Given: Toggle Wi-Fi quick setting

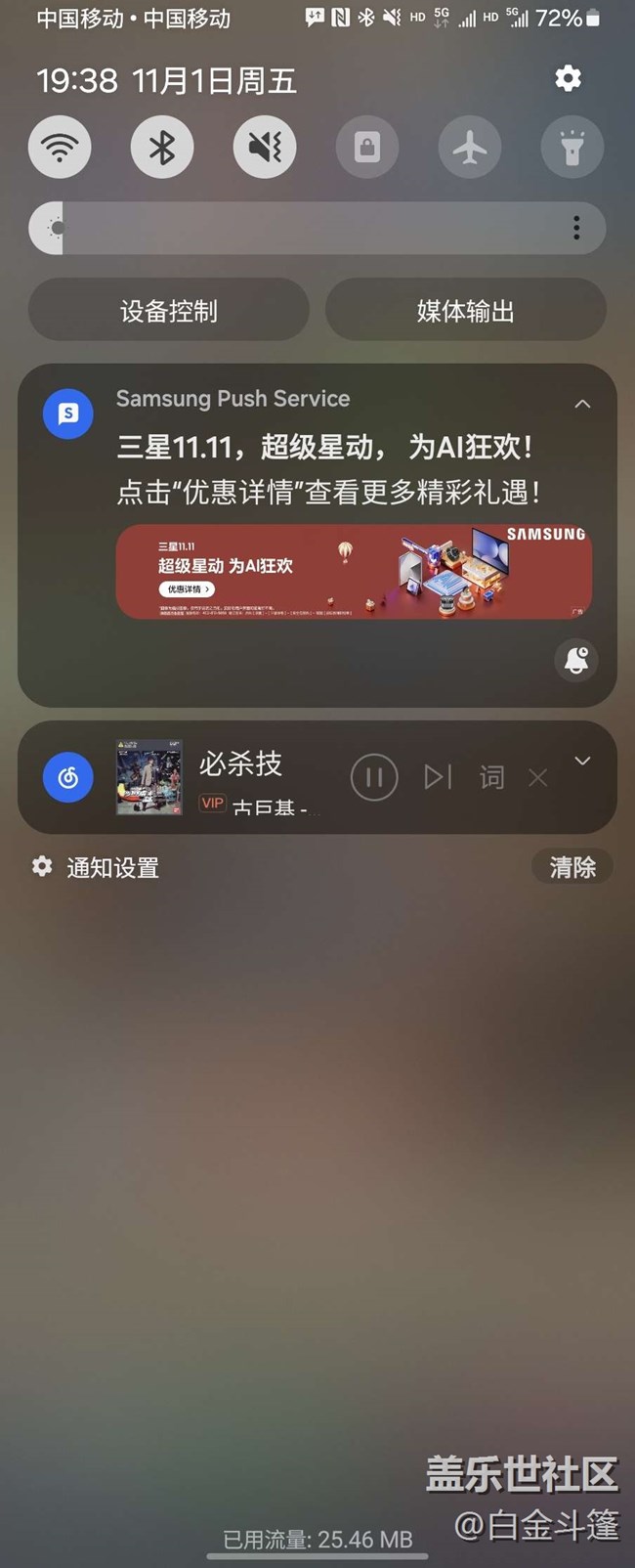Looking at the screenshot, I should (61, 148).
